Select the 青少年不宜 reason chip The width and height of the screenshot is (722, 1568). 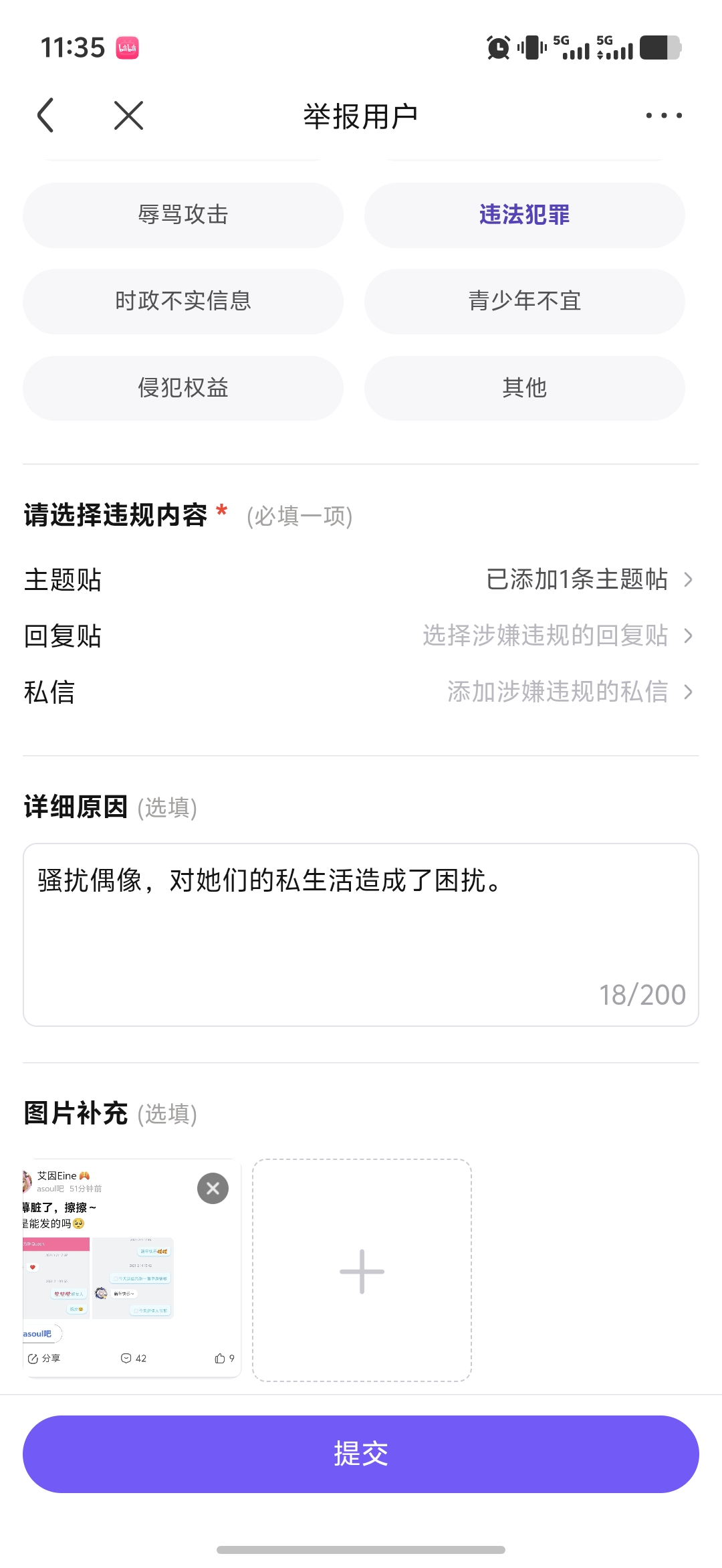tap(524, 301)
